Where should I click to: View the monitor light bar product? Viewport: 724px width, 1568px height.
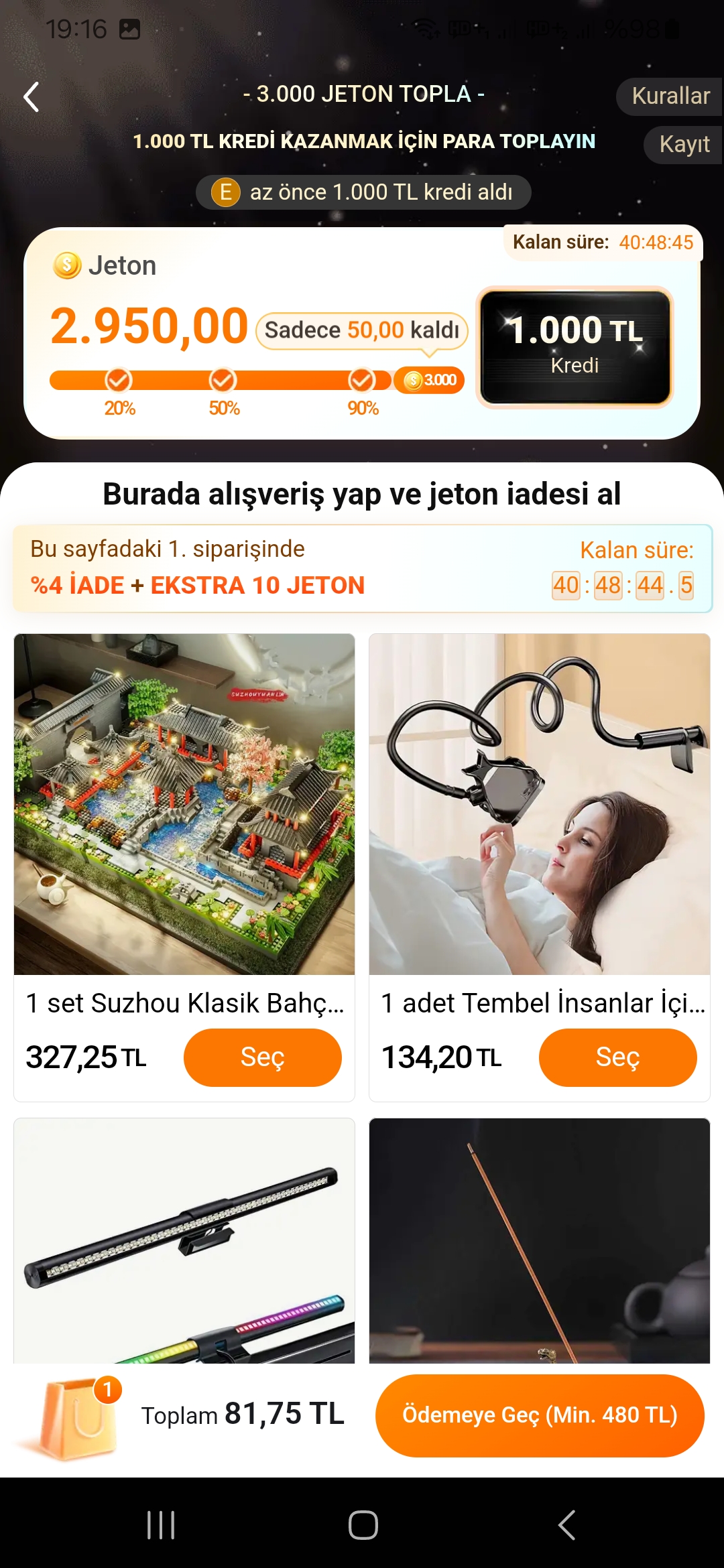coord(184,1240)
